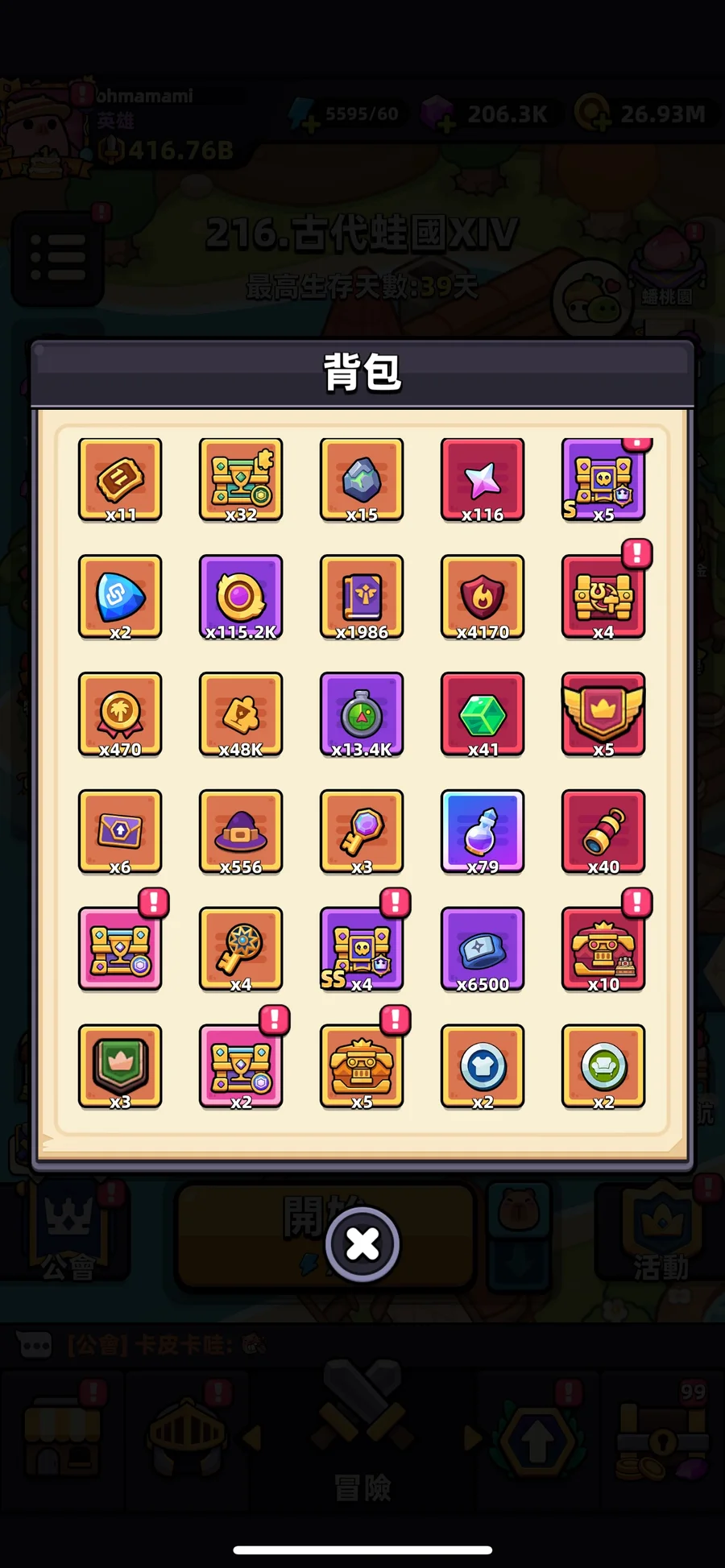Open the wizard hat item x556

click(x=241, y=832)
